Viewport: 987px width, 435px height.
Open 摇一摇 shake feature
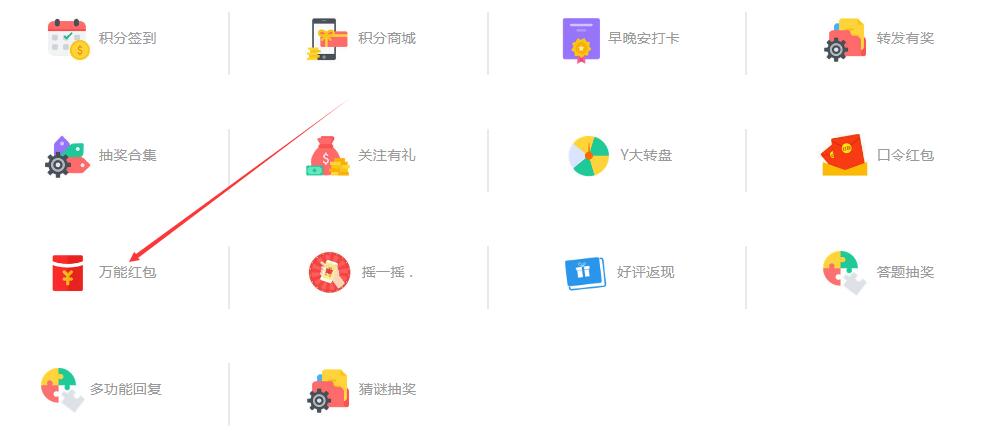click(360, 272)
